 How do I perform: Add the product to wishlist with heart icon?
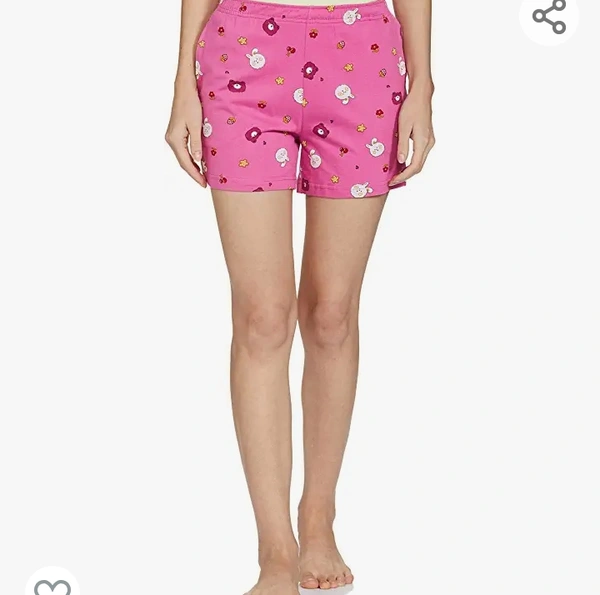coord(52,585)
